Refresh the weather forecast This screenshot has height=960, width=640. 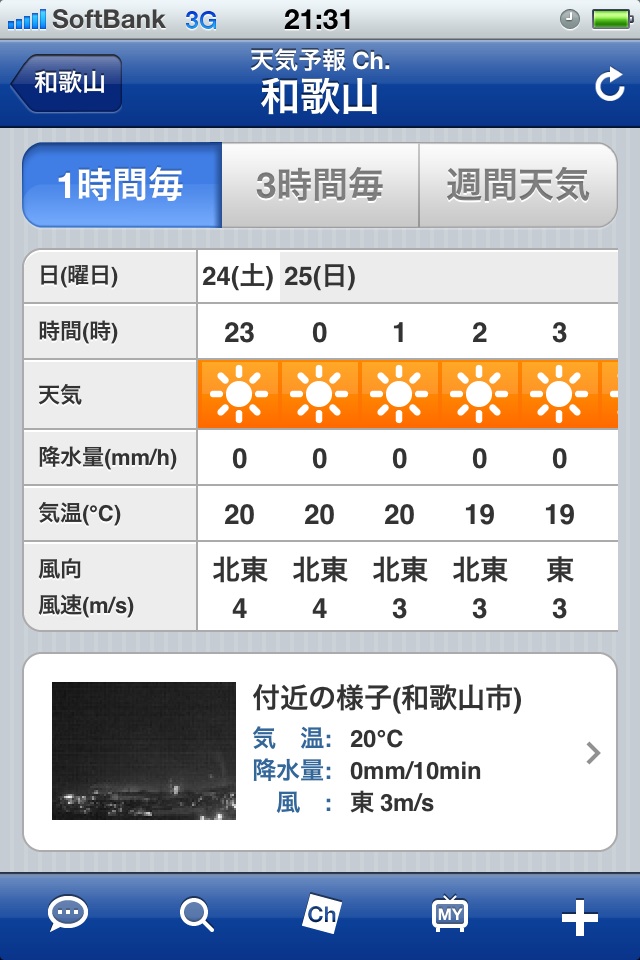click(x=609, y=85)
